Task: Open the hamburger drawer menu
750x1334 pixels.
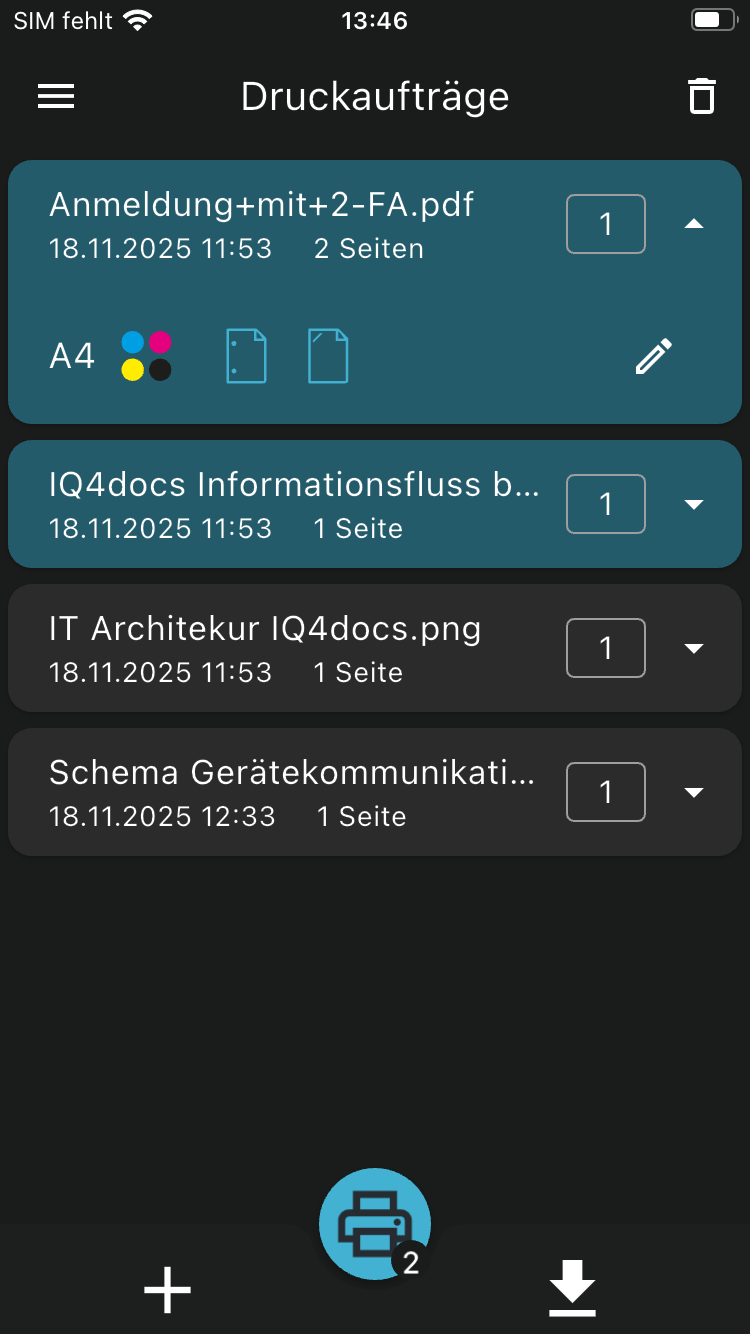Action: [x=56, y=97]
